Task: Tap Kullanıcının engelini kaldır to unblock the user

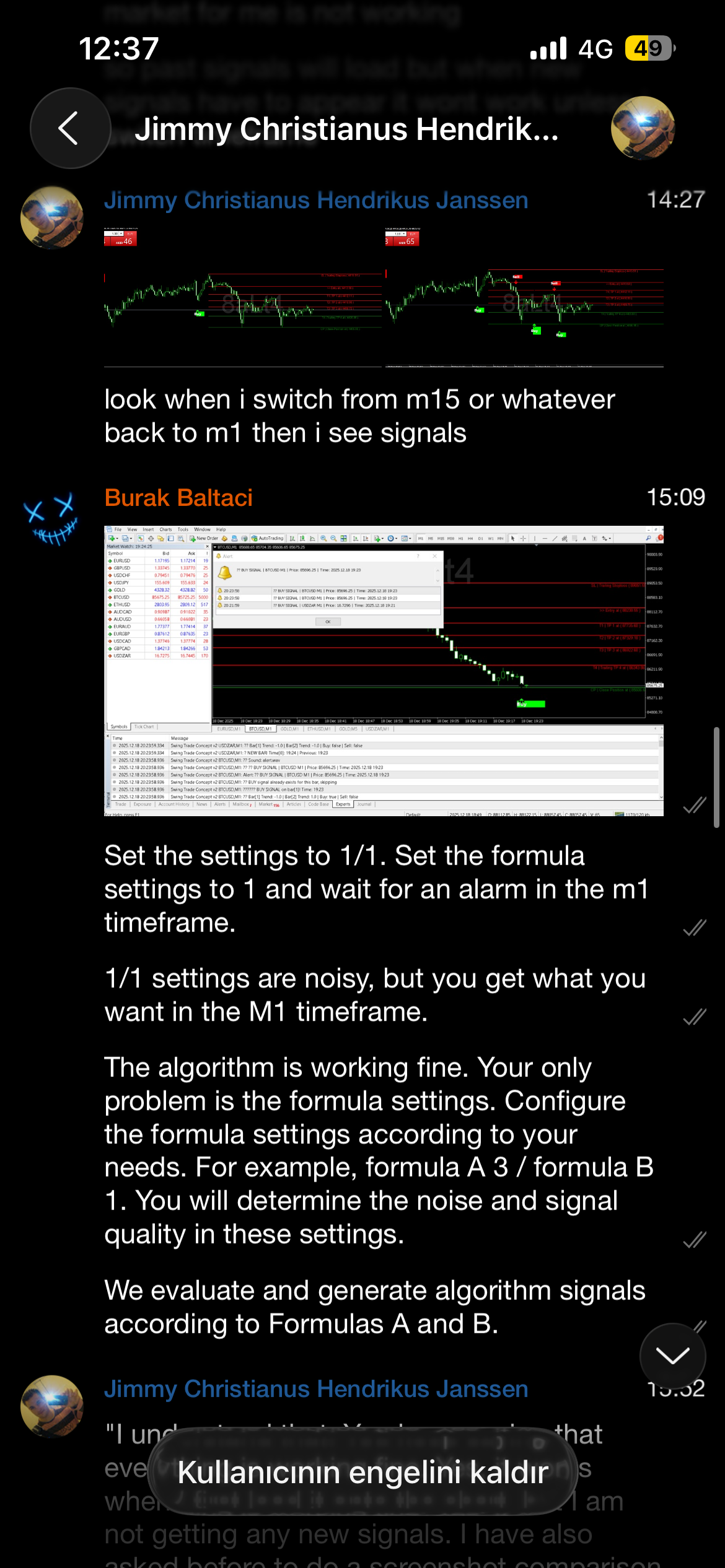Action: [x=362, y=1472]
